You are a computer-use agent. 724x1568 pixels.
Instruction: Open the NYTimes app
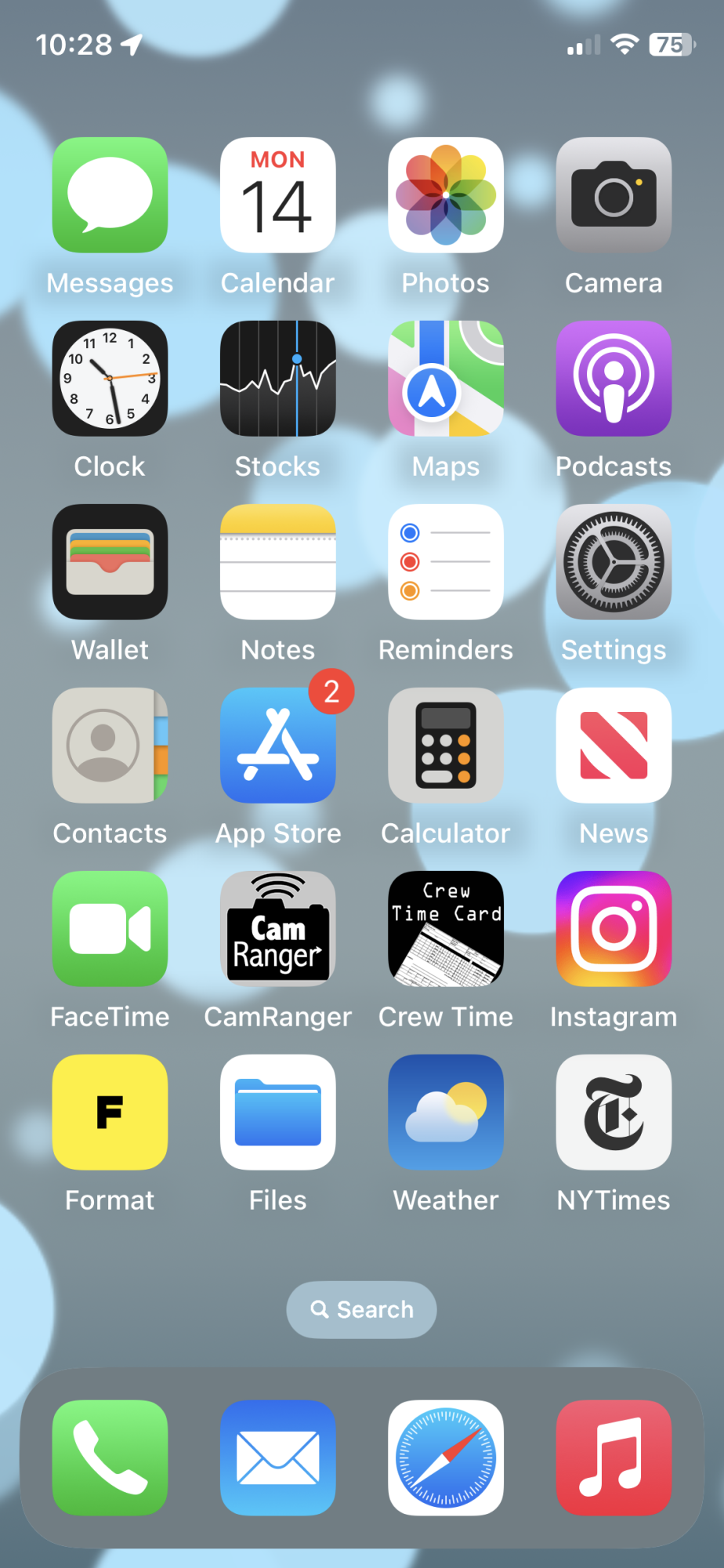click(x=614, y=1112)
